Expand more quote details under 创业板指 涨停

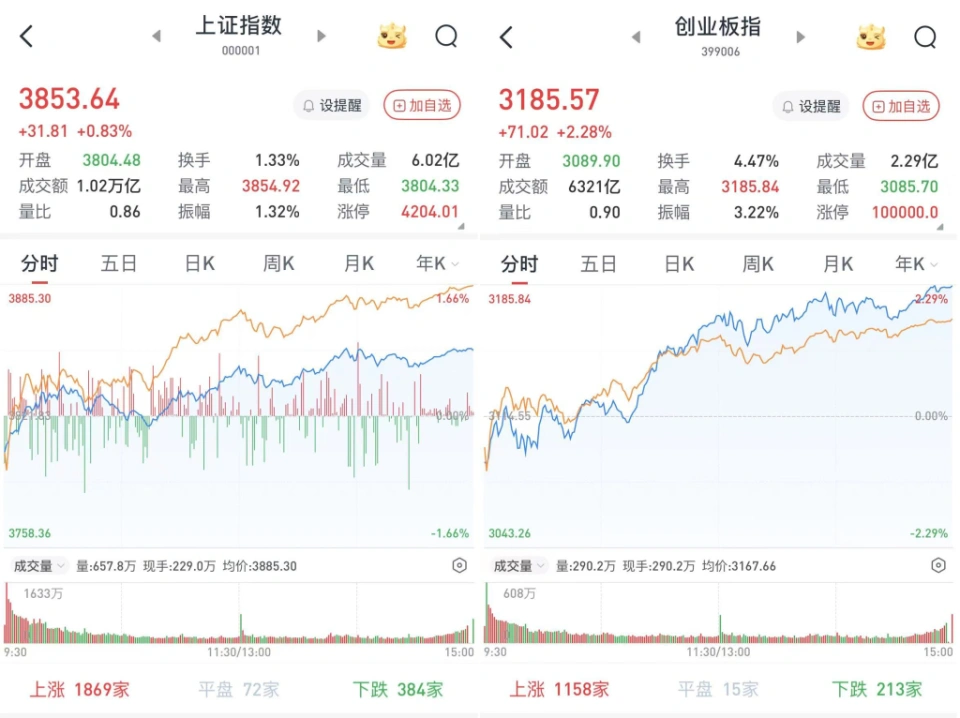[941, 227]
